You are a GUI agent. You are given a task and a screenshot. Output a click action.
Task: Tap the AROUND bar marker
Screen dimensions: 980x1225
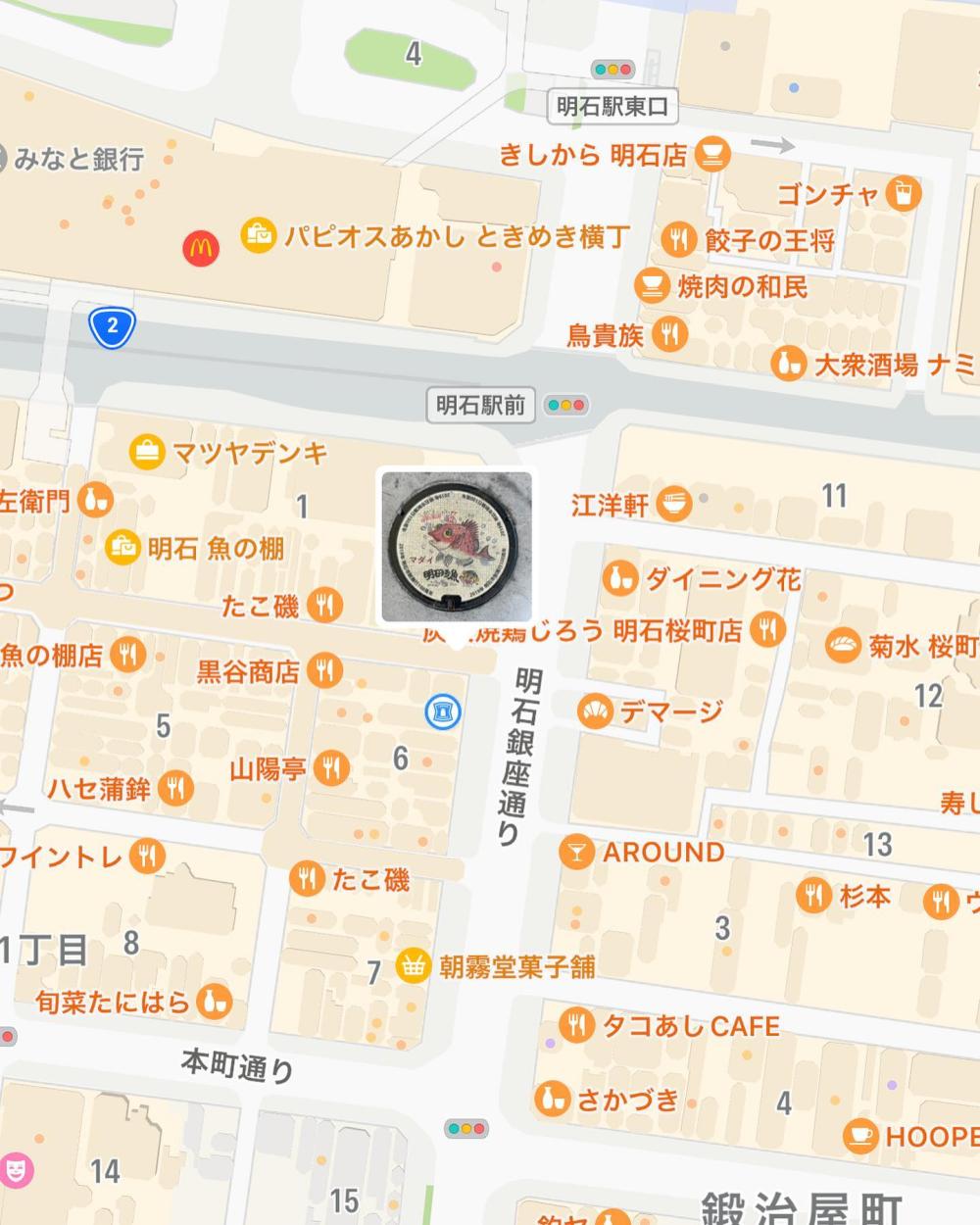(x=576, y=851)
